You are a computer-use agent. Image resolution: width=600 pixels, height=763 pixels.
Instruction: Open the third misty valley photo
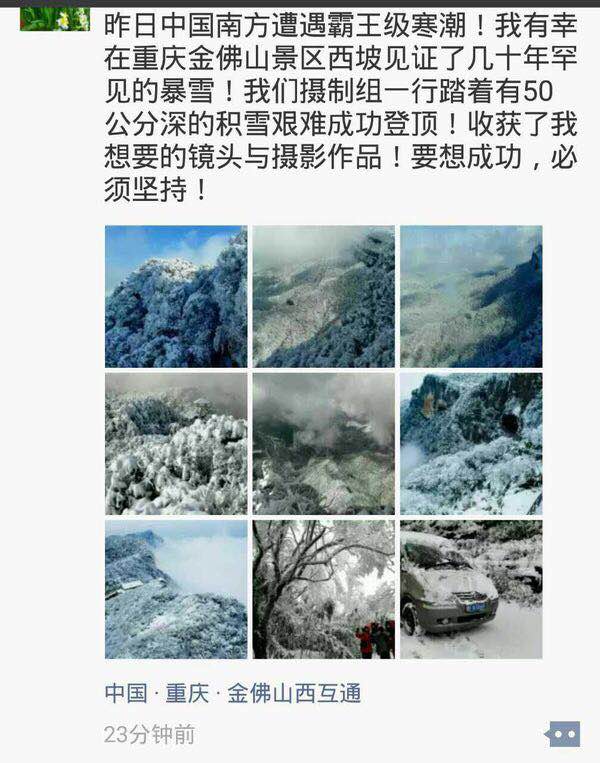coord(471,296)
